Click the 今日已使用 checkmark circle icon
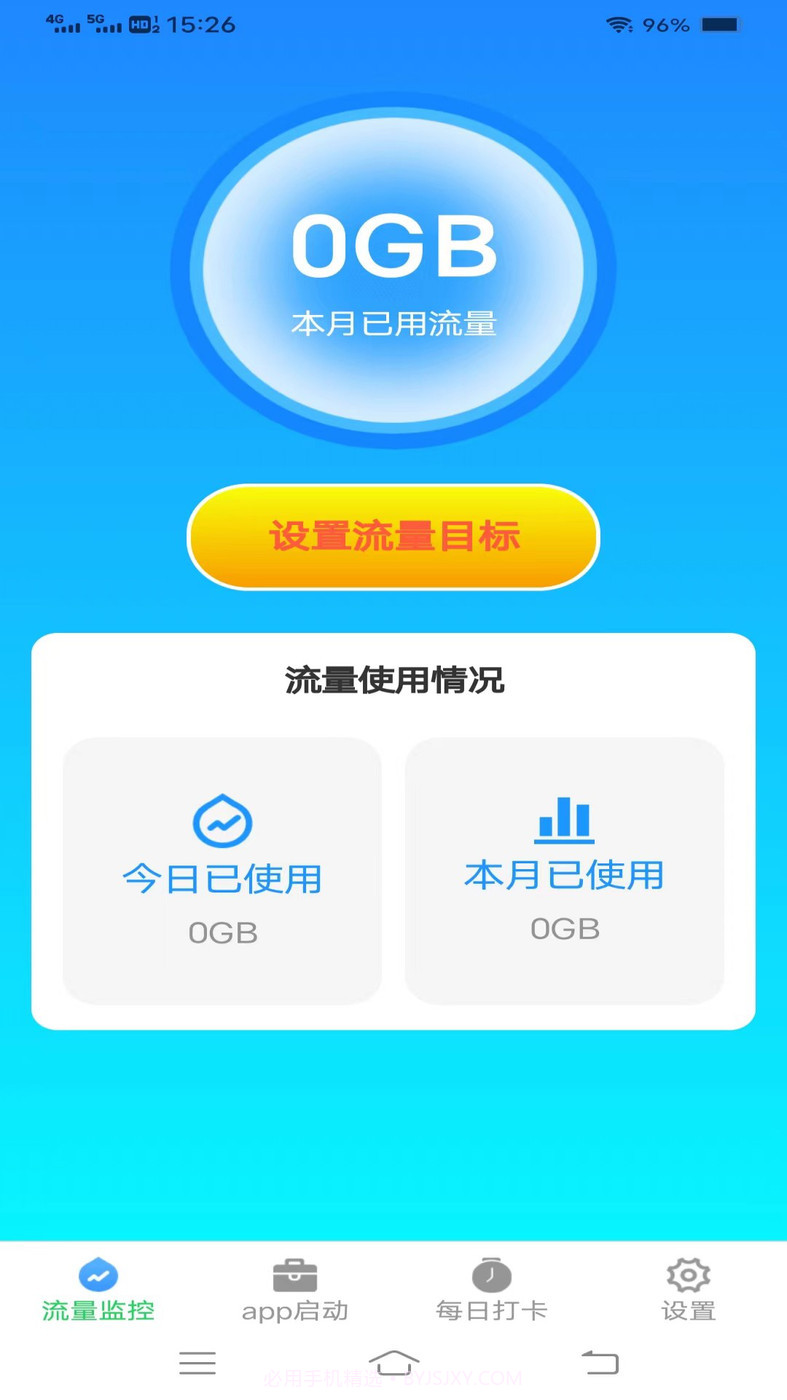The width and height of the screenshot is (787, 1400). [x=222, y=820]
